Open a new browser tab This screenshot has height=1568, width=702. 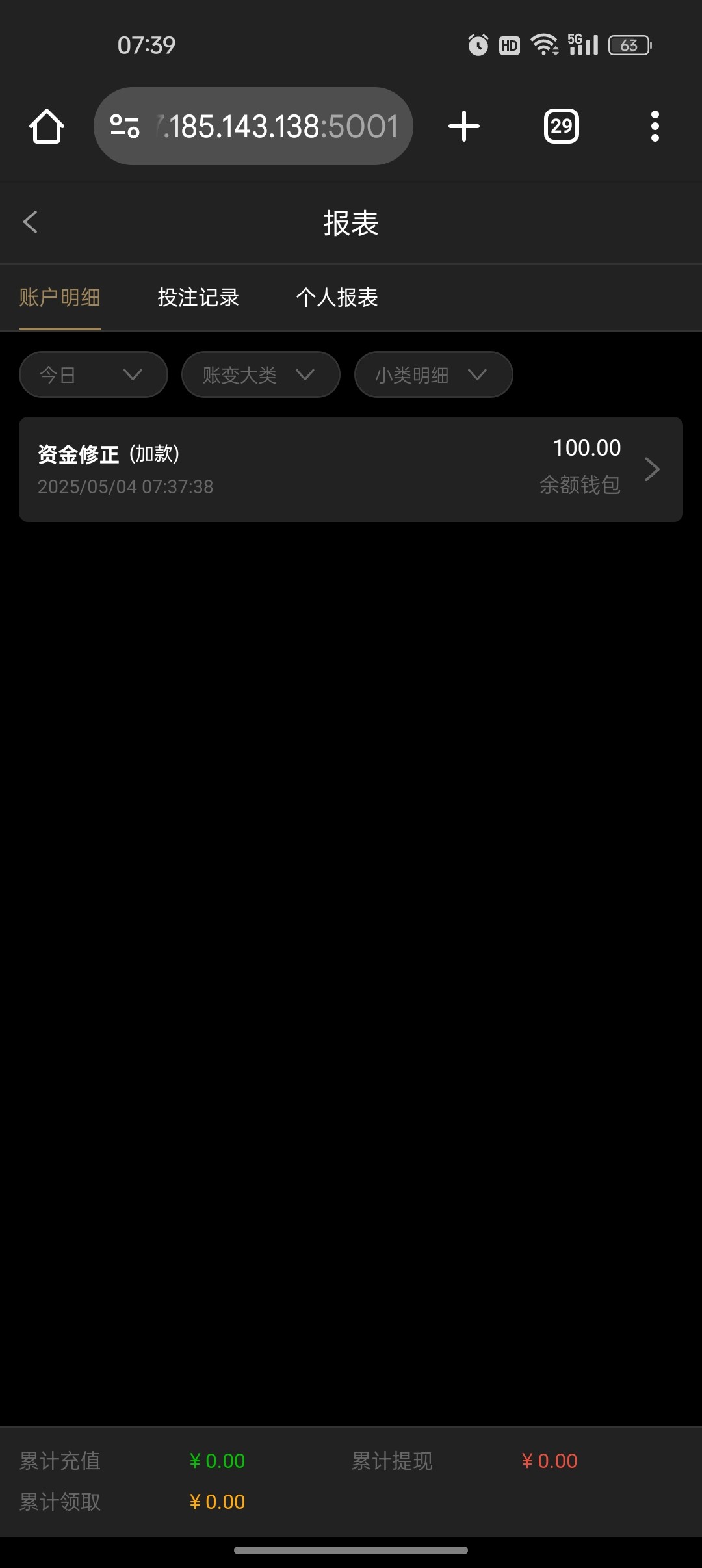[464, 126]
